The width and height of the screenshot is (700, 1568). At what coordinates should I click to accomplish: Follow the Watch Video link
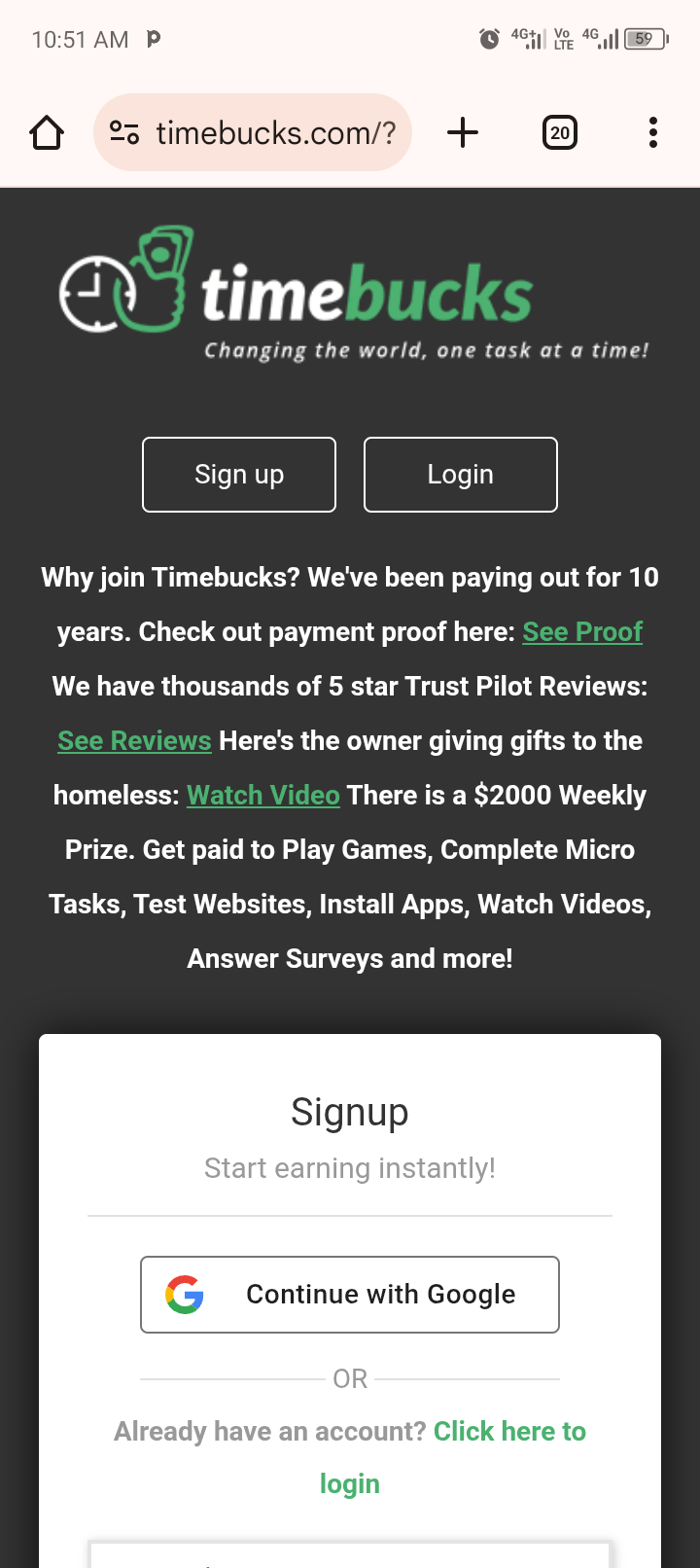[x=262, y=796]
